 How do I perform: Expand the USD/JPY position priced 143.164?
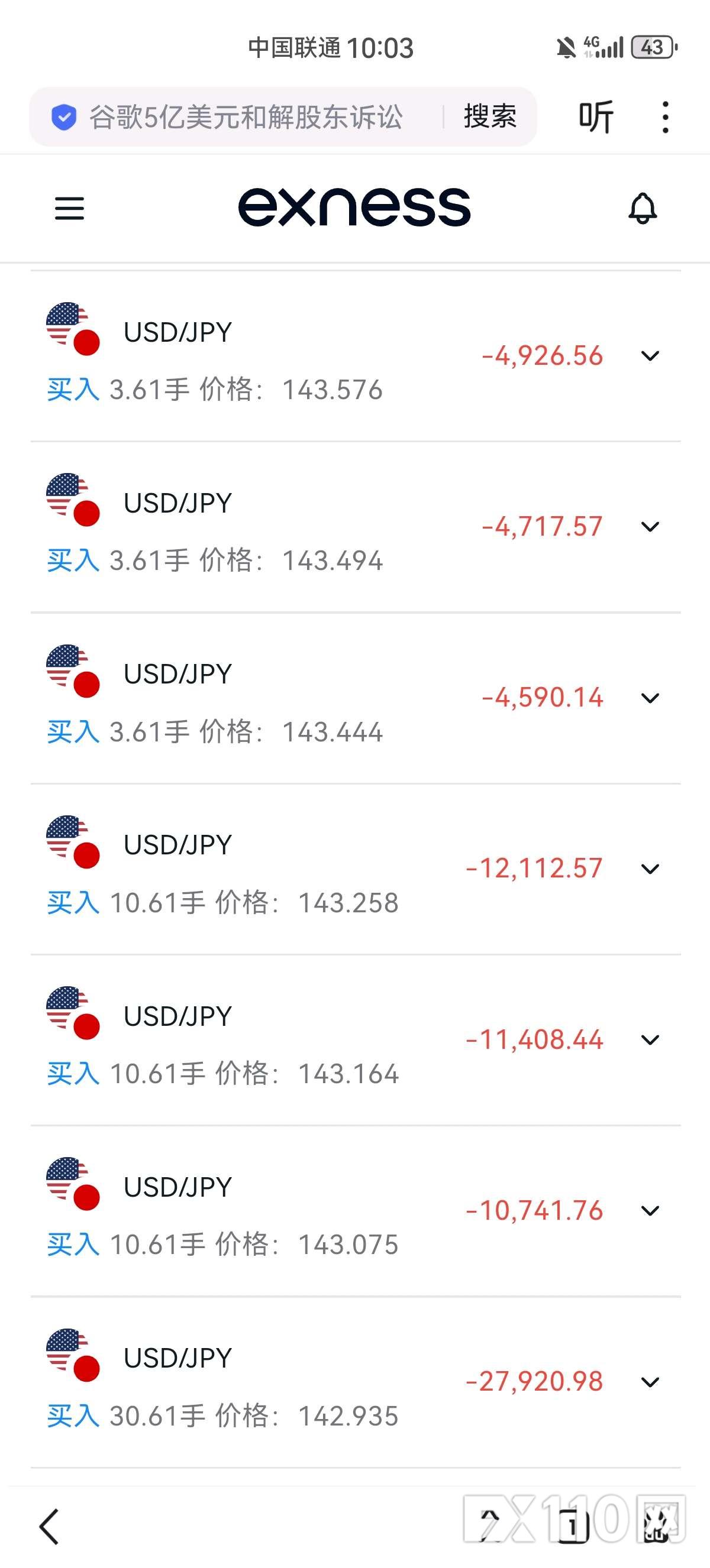pos(650,1039)
